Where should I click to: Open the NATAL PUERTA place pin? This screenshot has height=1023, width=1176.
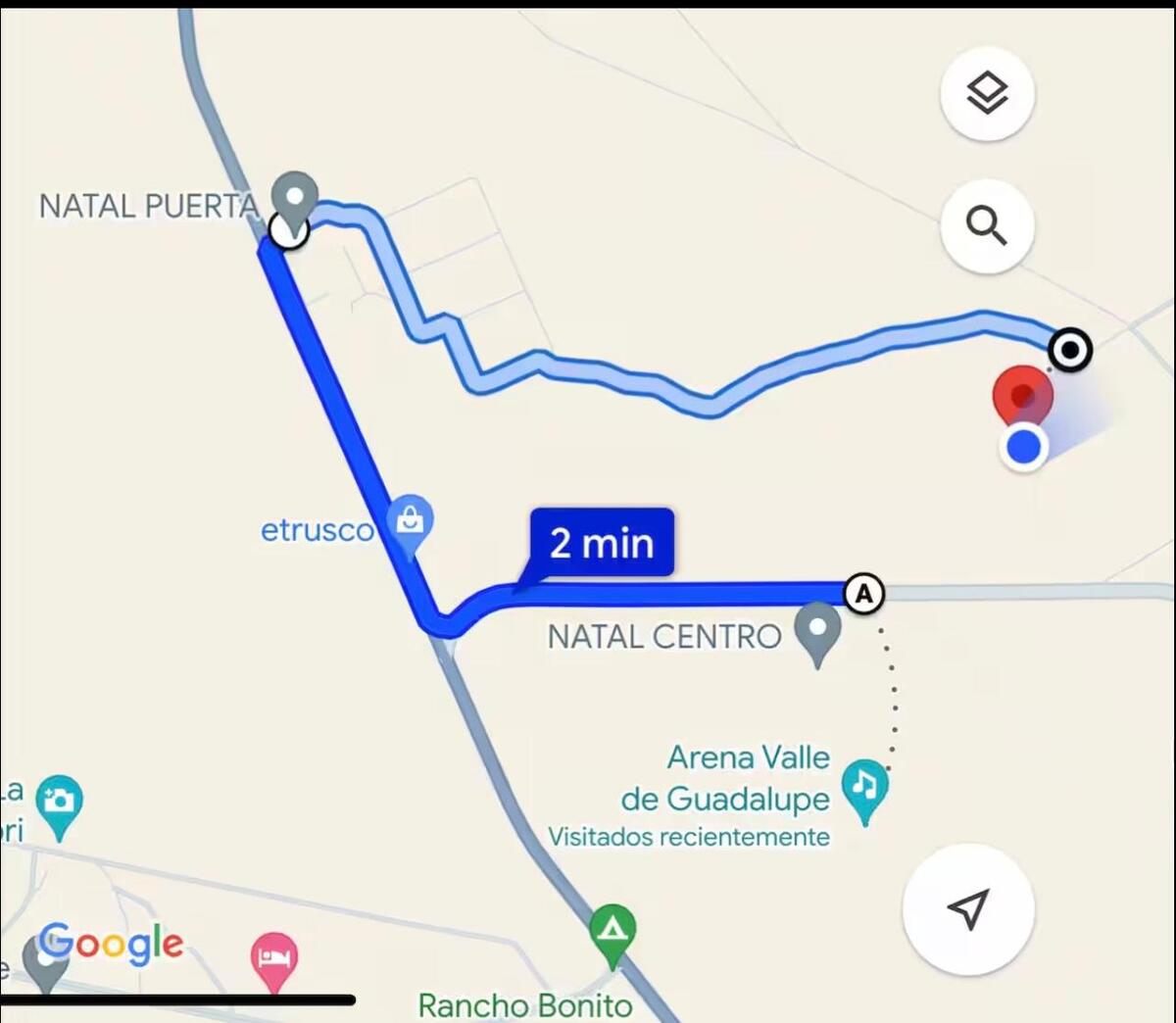coord(294,196)
